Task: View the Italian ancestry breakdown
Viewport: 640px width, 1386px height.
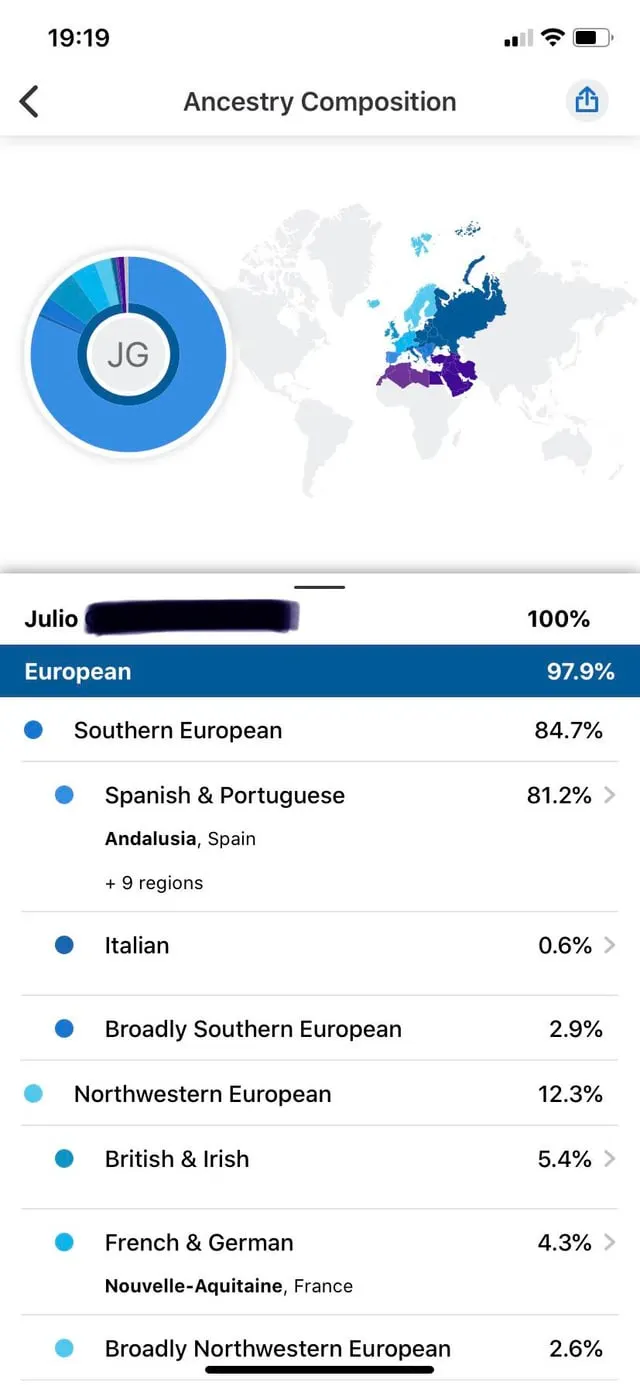Action: pyautogui.click(x=320, y=946)
